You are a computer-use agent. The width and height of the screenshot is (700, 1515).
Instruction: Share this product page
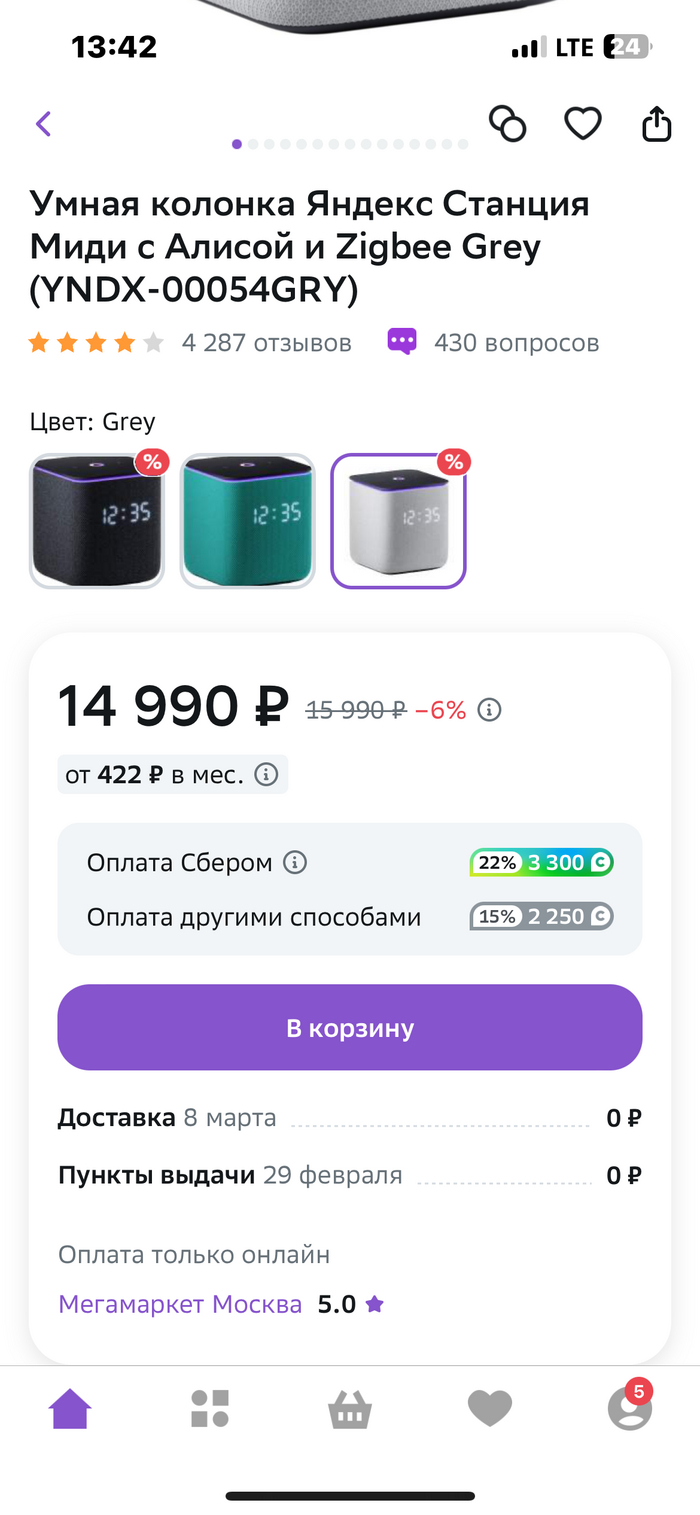pyautogui.click(x=656, y=124)
